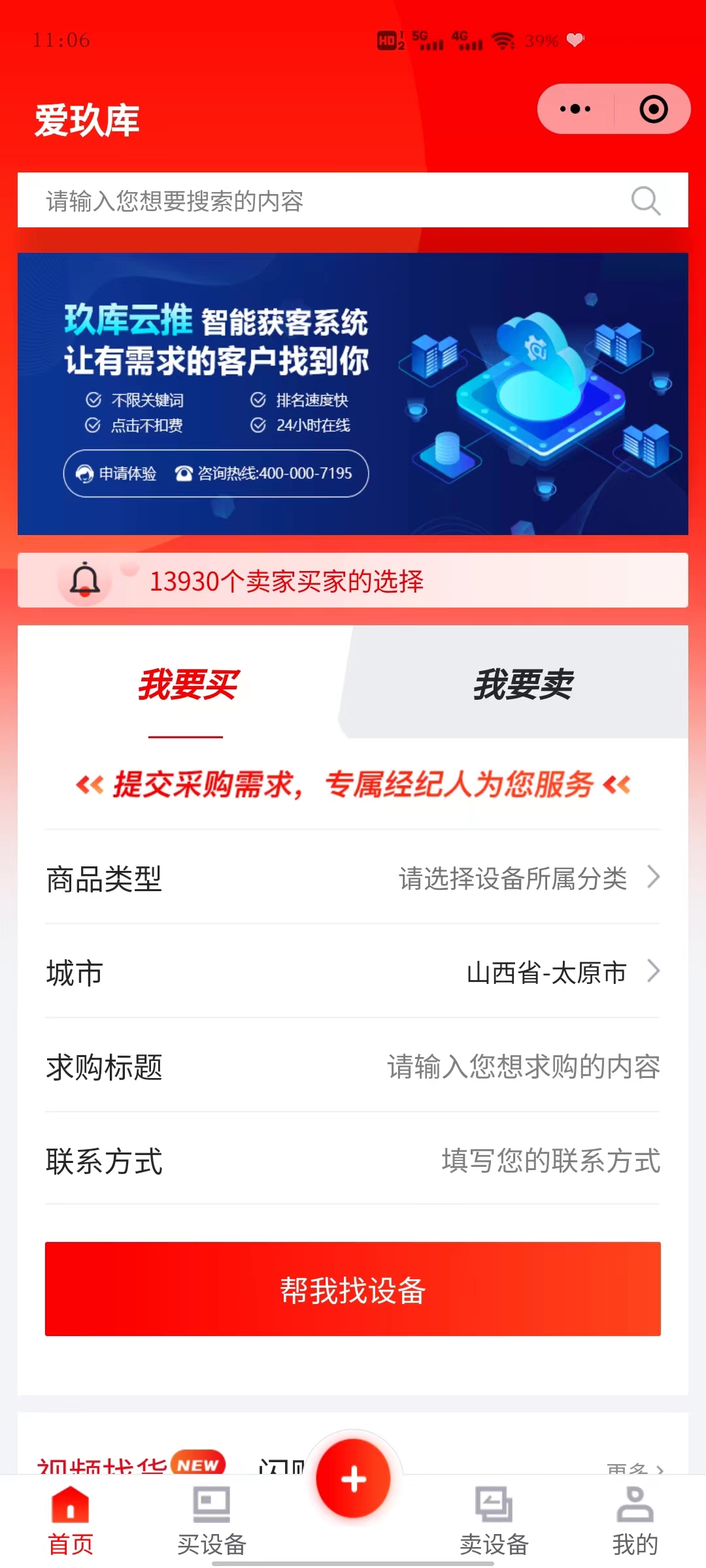Tap the magnifier search icon
Screen dimensions: 706x1568
coord(645,201)
